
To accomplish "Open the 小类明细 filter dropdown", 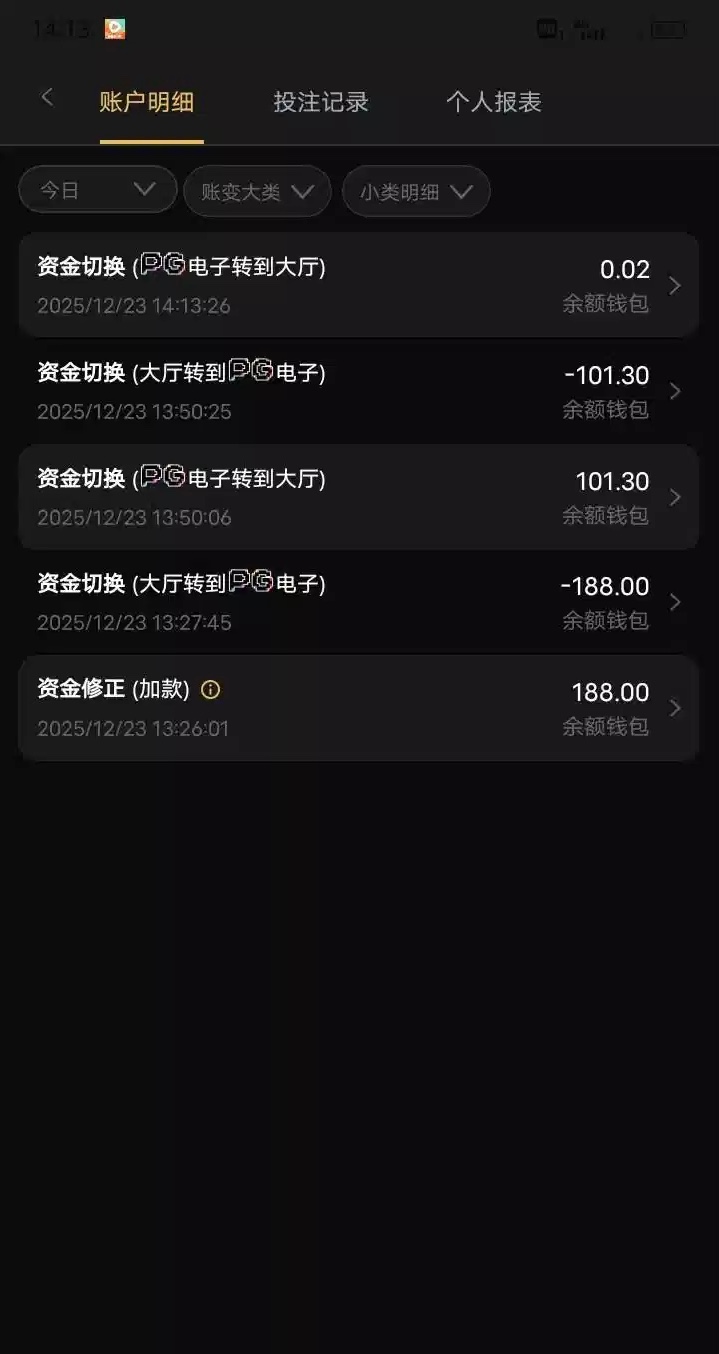I will (x=416, y=192).
